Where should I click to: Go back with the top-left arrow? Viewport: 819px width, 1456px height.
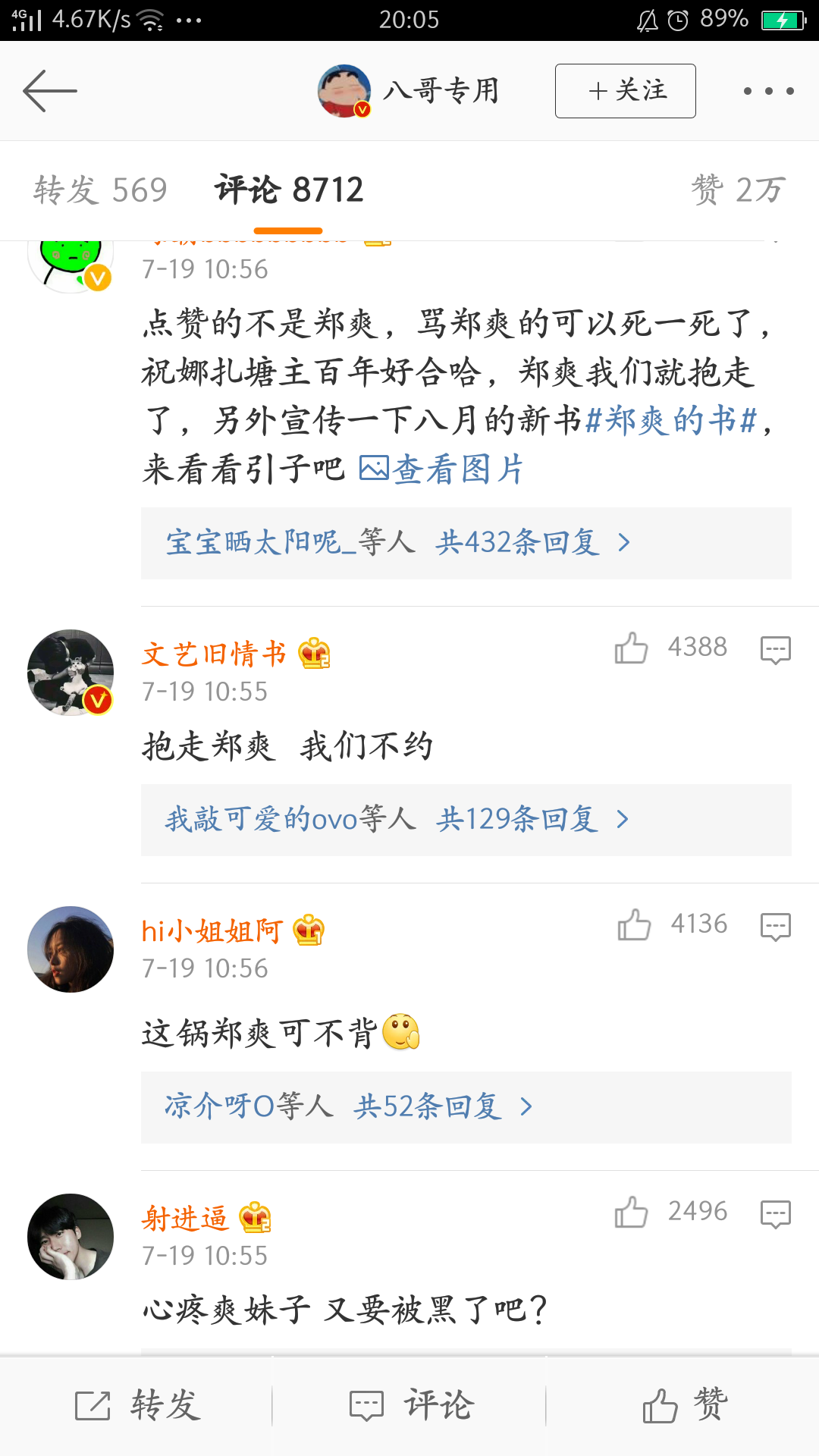click(50, 91)
